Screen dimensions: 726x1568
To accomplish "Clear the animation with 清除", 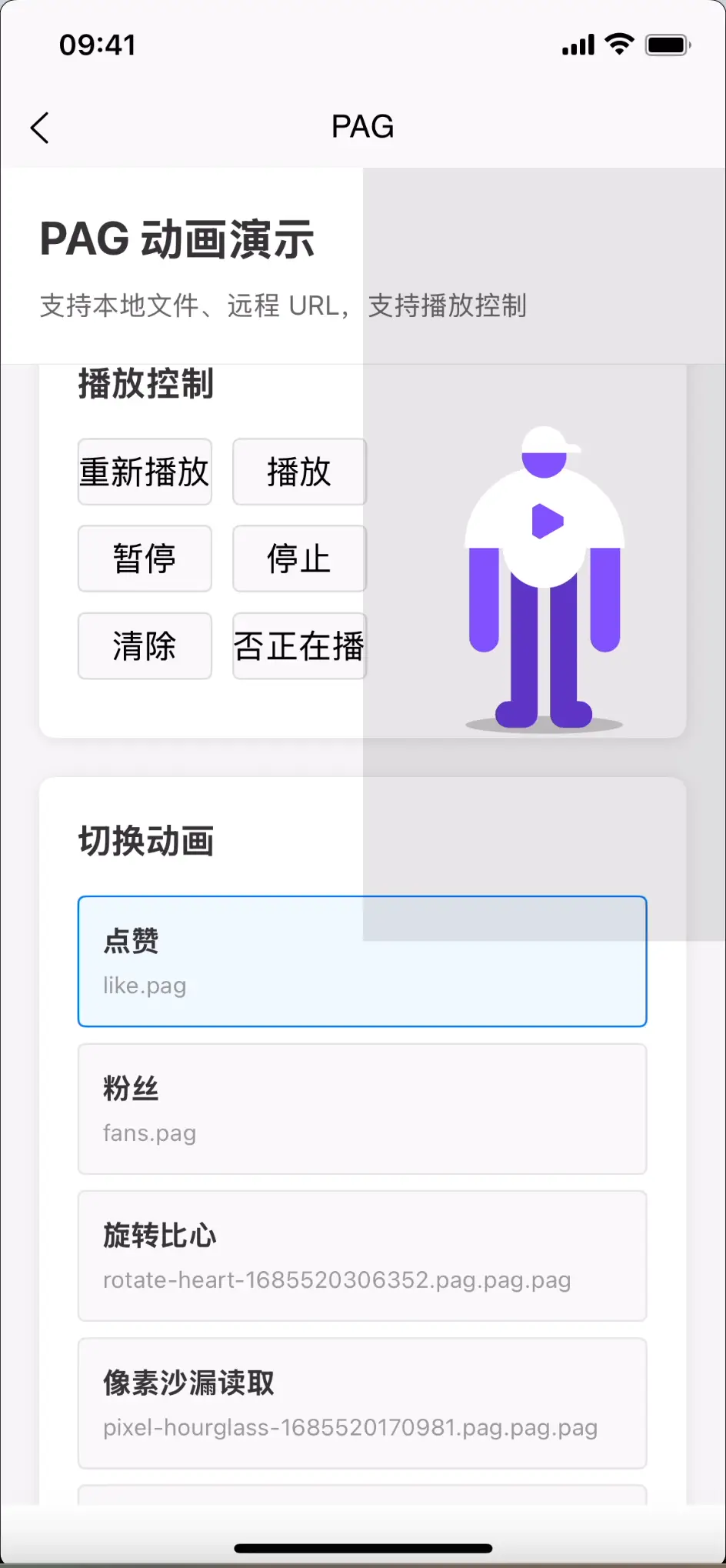I will click(x=145, y=646).
